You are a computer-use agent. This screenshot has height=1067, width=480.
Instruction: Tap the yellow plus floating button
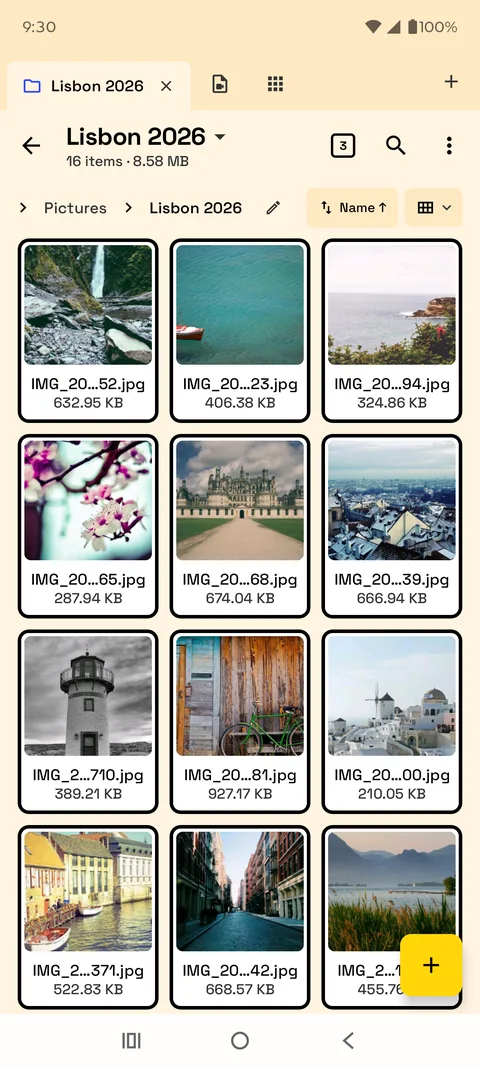pos(431,965)
